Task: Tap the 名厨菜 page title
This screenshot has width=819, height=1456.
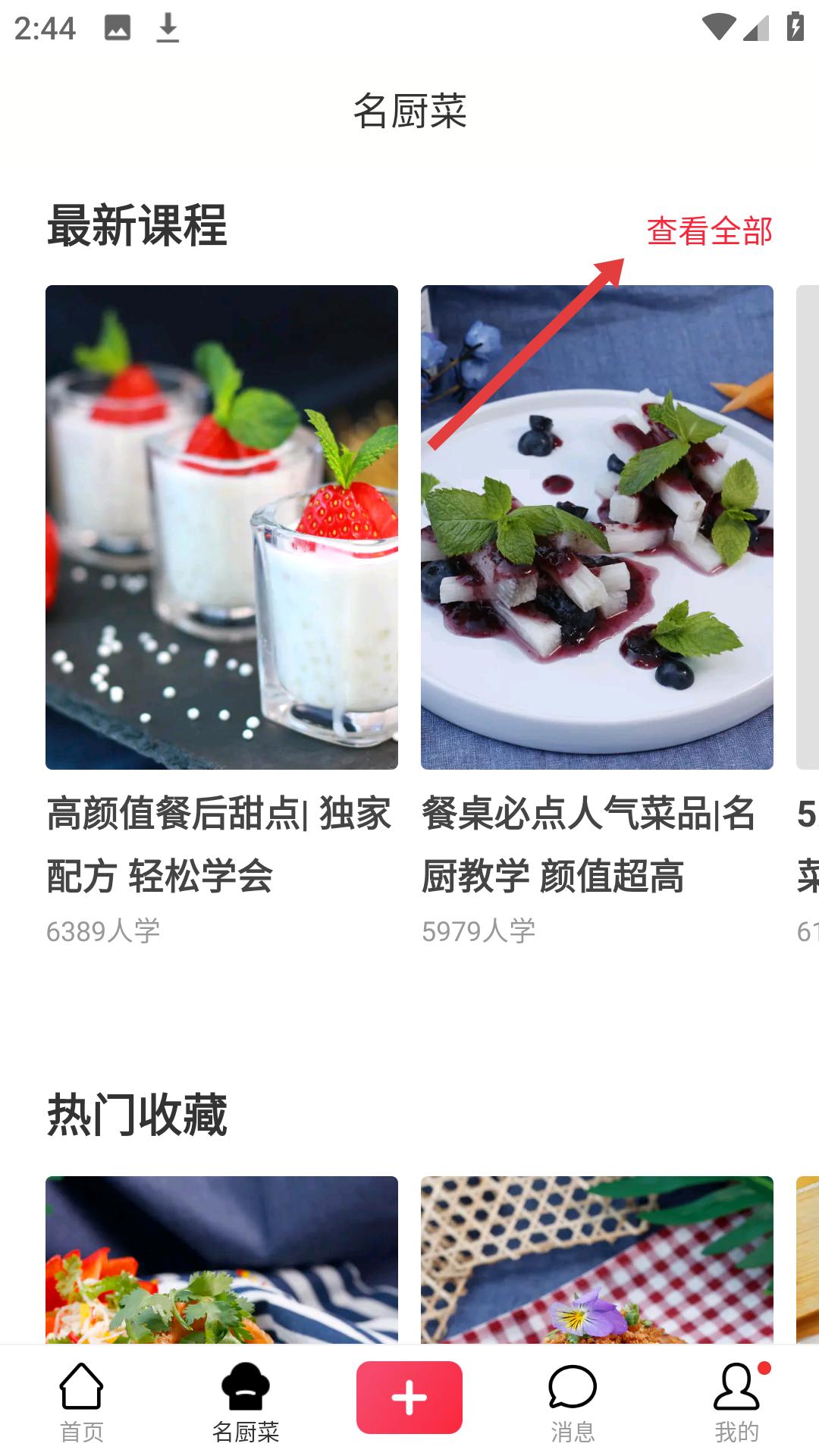Action: 409,108
